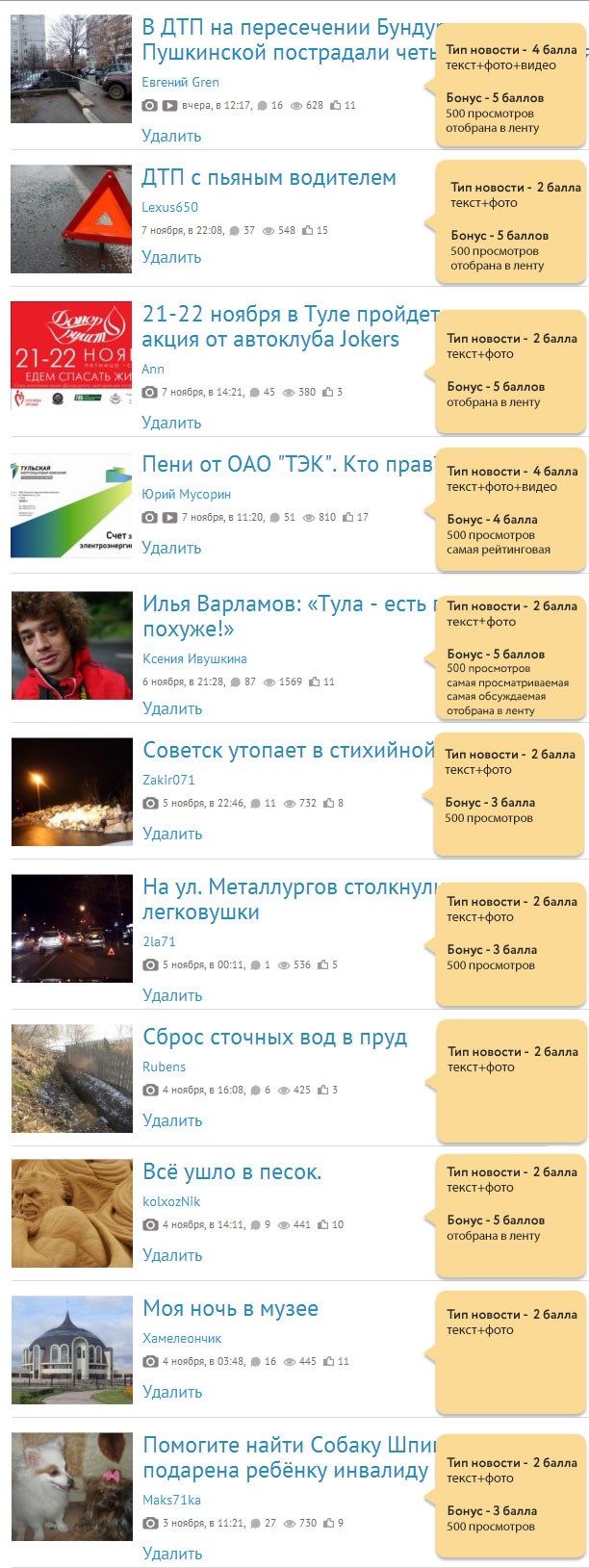Delete the lost Spitz dog post by Maks71ka
This screenshot has height=1568, width=589.
tap(172, 1554)
